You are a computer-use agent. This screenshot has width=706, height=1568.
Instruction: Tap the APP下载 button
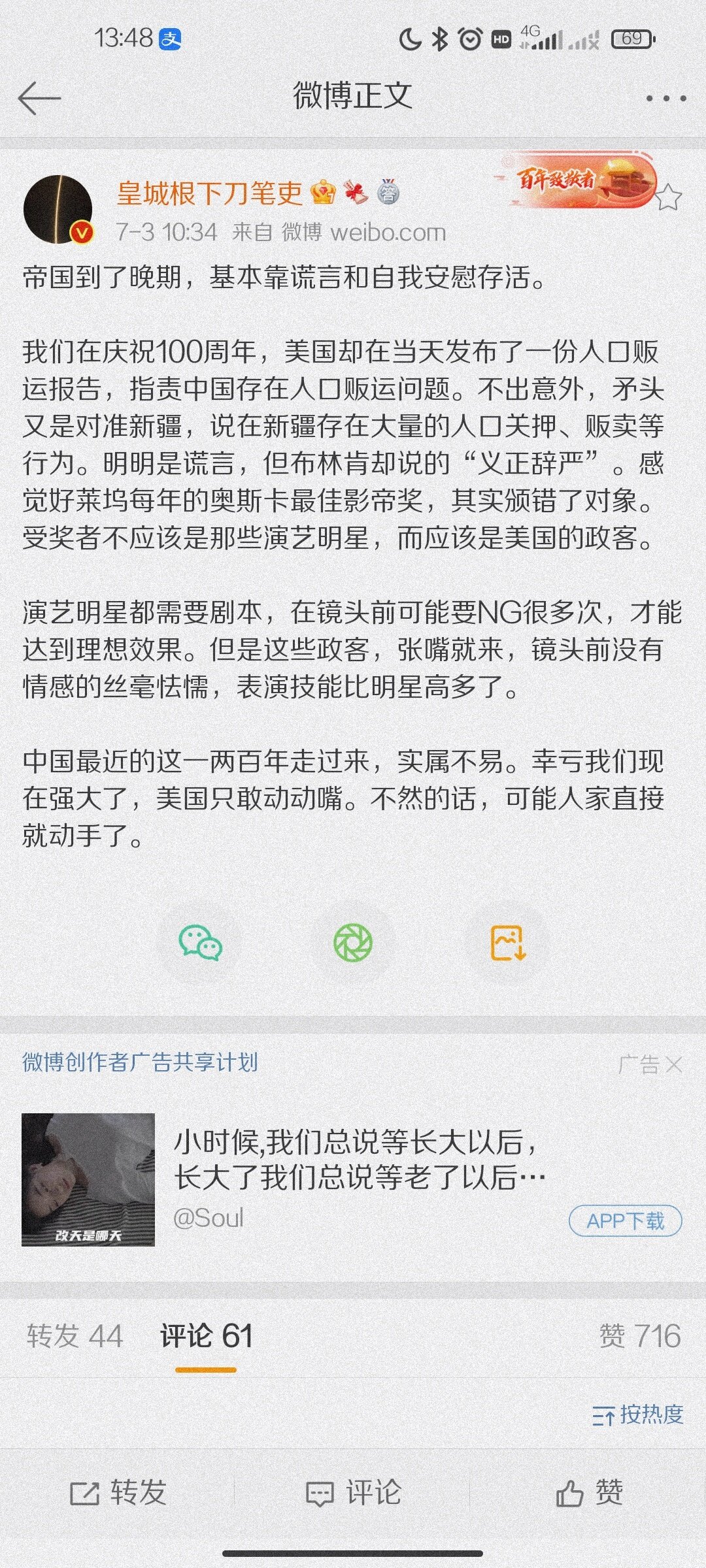(625, 1220)
